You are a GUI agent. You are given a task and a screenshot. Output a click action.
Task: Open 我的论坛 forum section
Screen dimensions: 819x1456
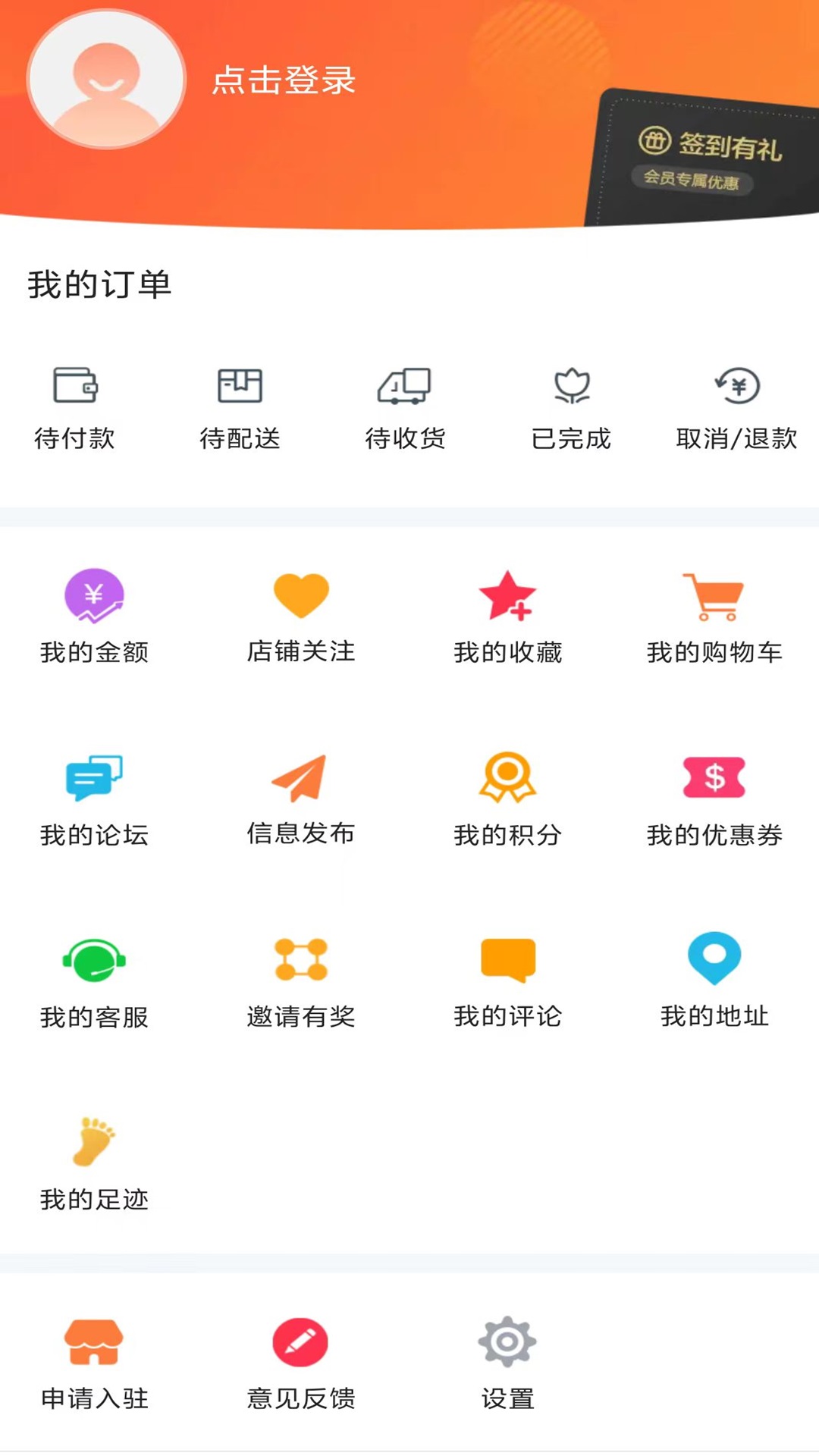(94, 799)
